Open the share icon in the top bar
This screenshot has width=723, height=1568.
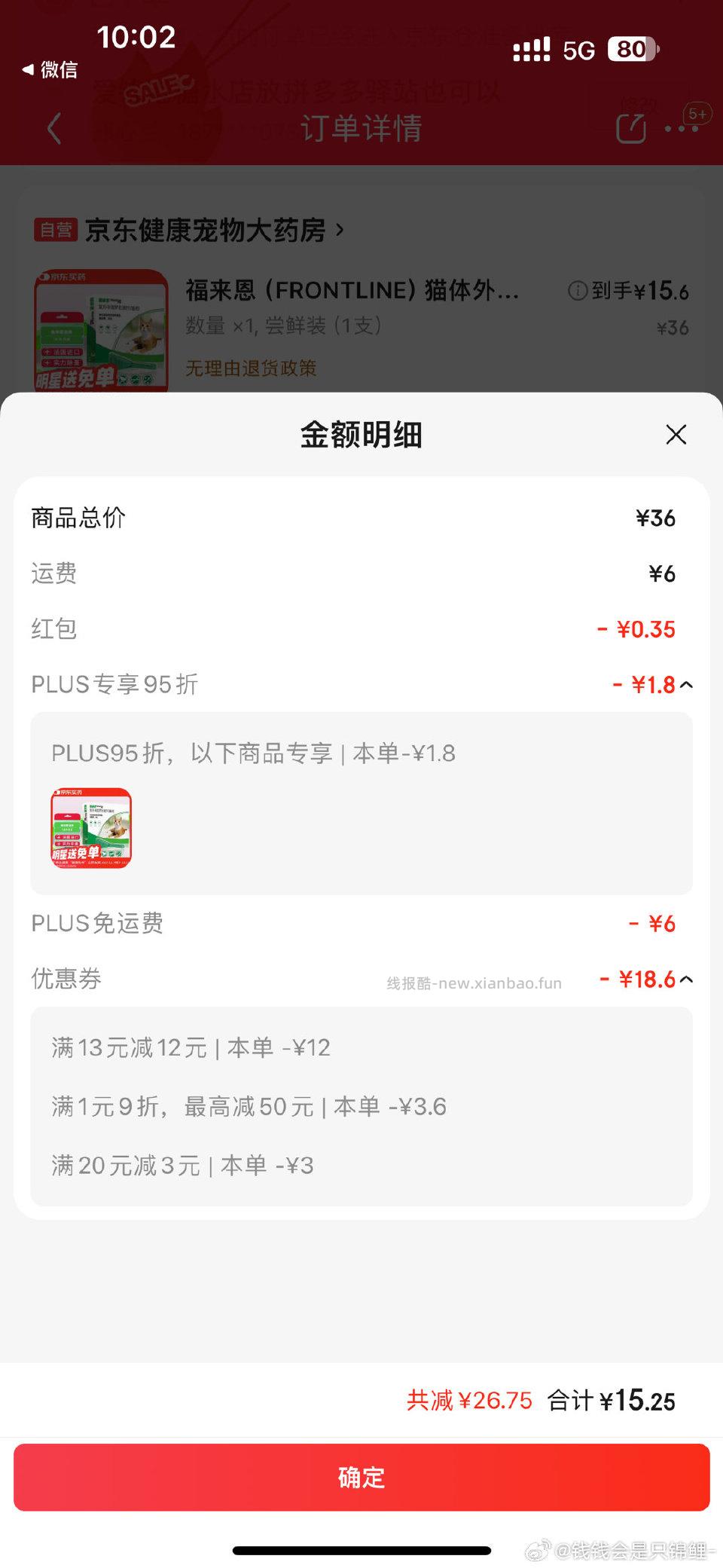click(631, 128)
